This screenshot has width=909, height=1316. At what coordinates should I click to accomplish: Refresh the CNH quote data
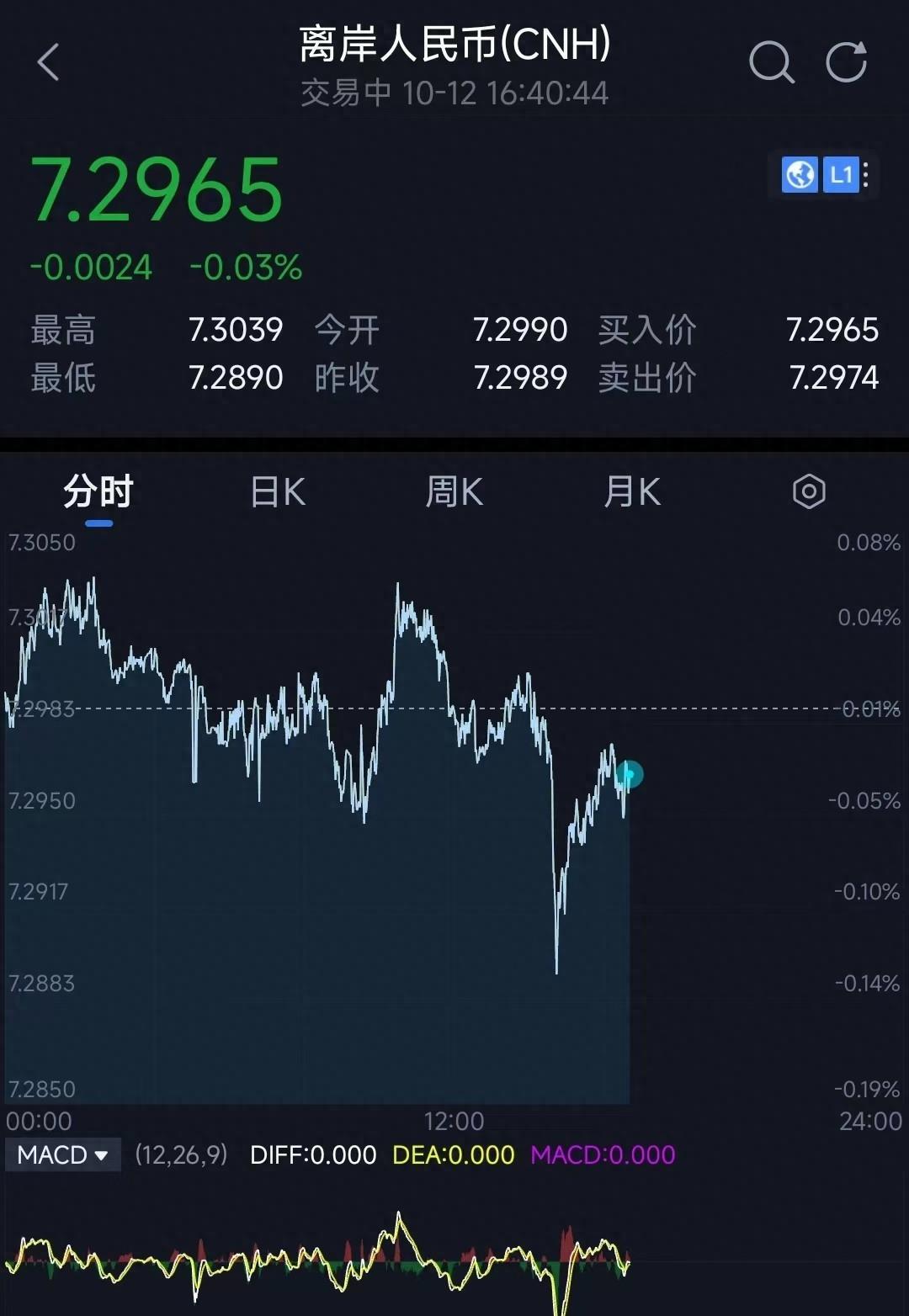846,63
